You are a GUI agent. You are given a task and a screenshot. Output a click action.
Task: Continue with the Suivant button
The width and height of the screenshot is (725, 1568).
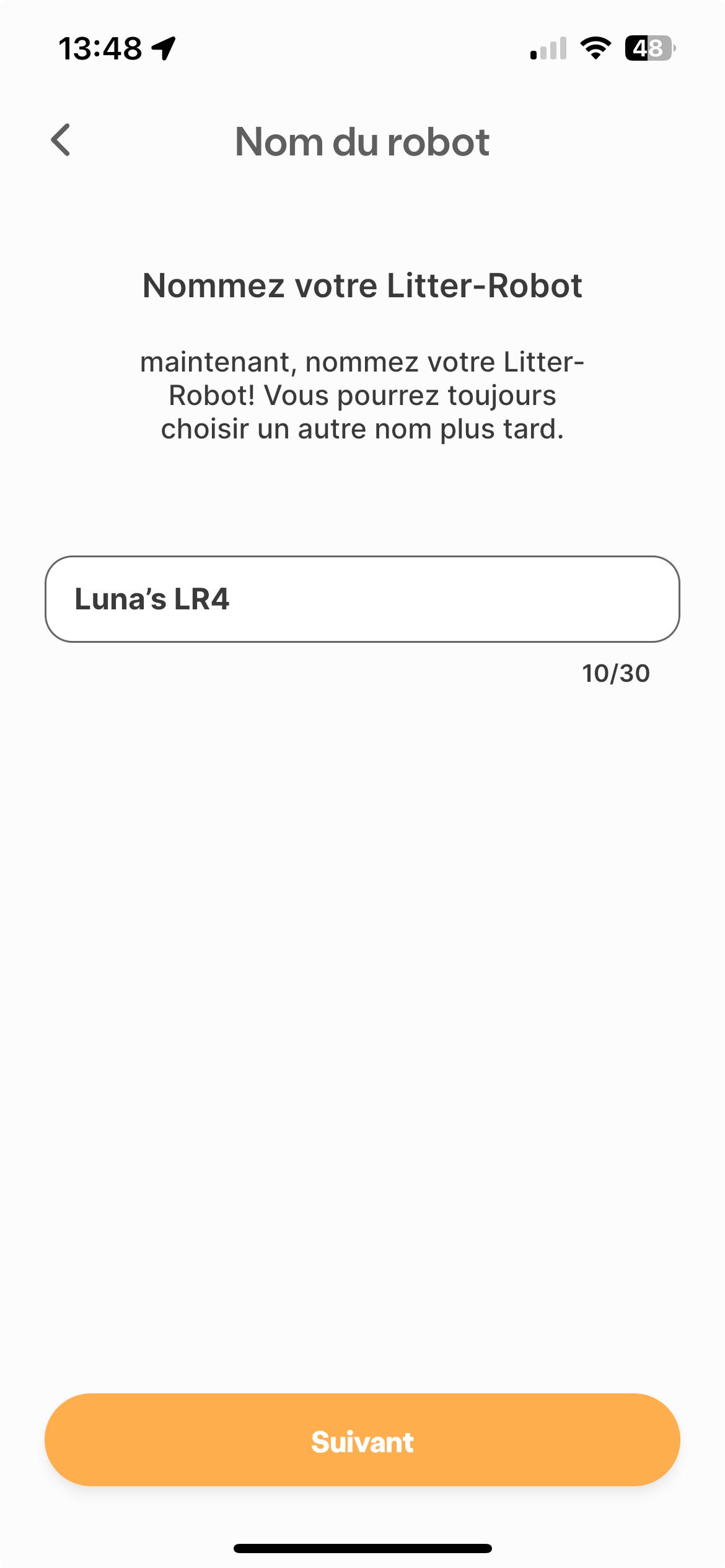click(x=362, y=1441)
